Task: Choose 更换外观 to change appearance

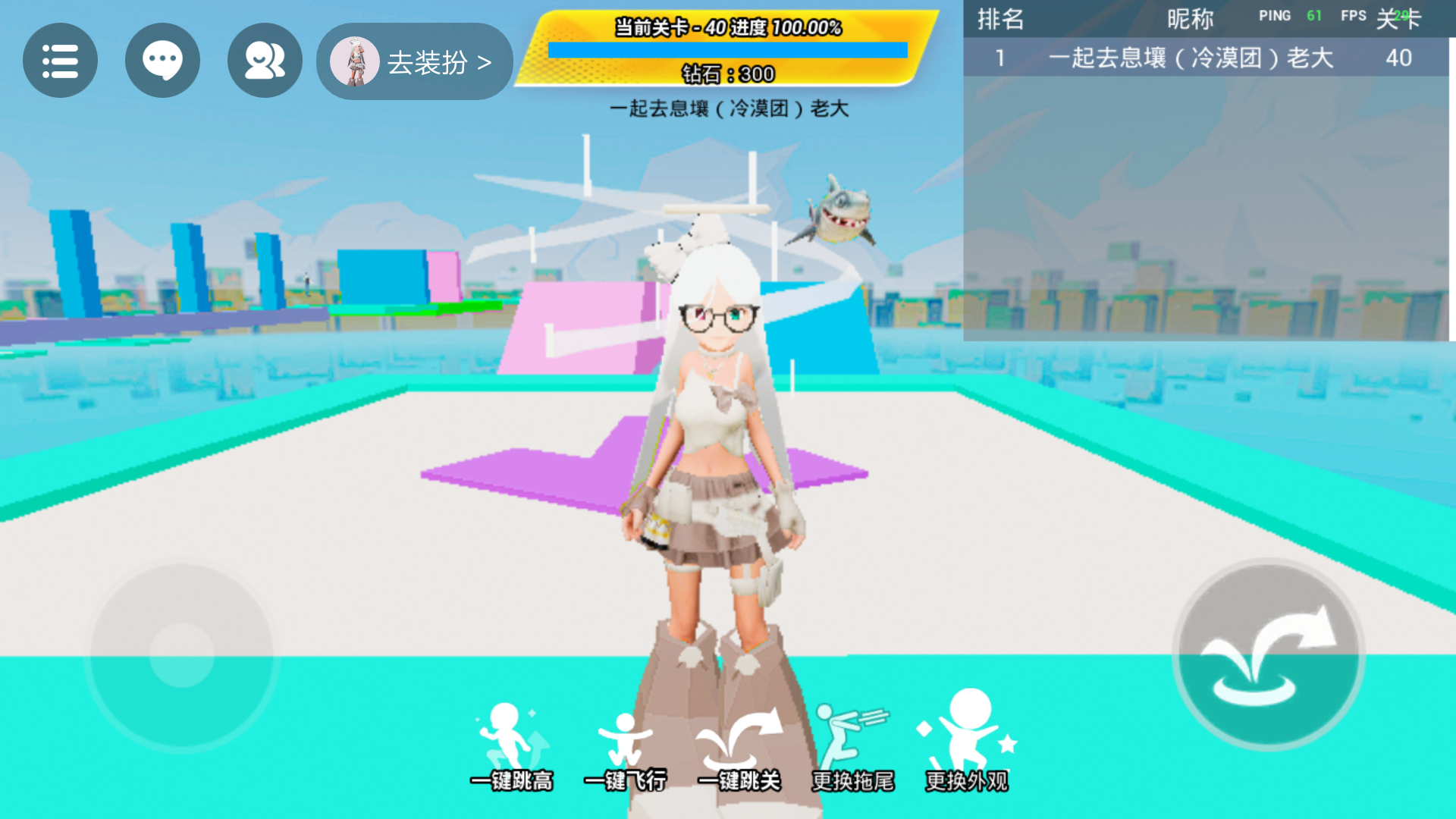Action: point(967,741)
